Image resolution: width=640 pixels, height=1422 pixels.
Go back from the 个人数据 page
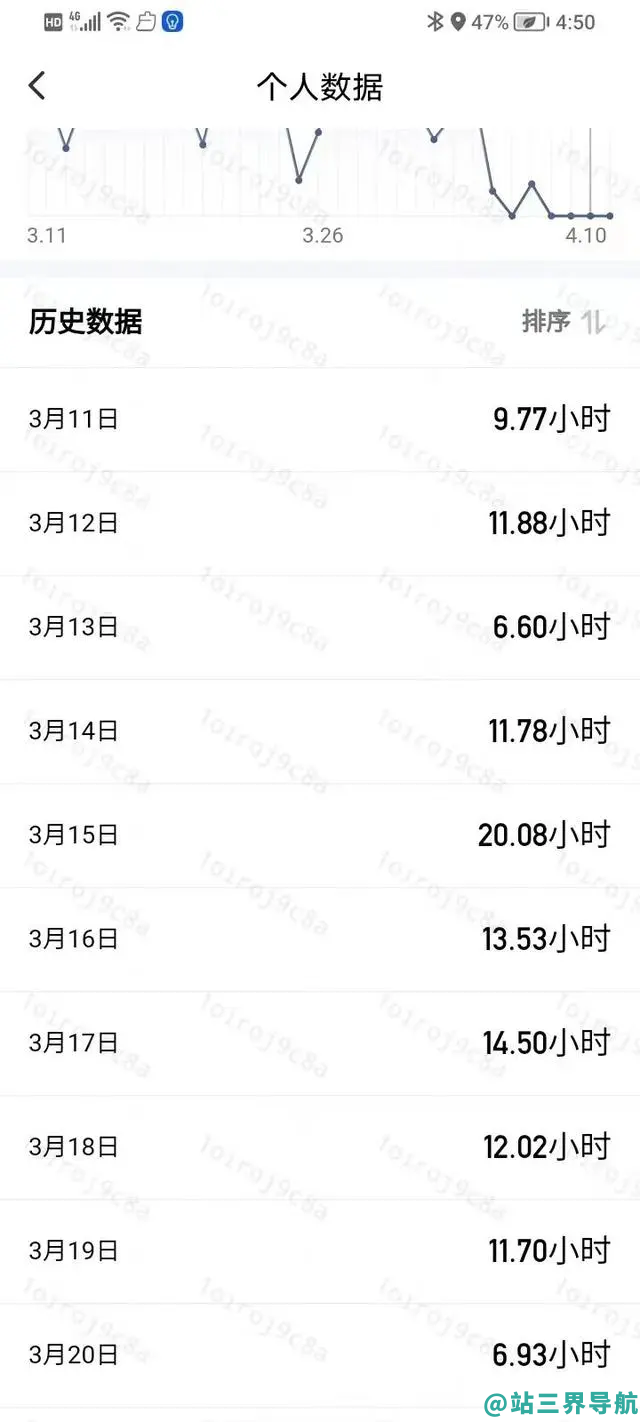point(37,86)
